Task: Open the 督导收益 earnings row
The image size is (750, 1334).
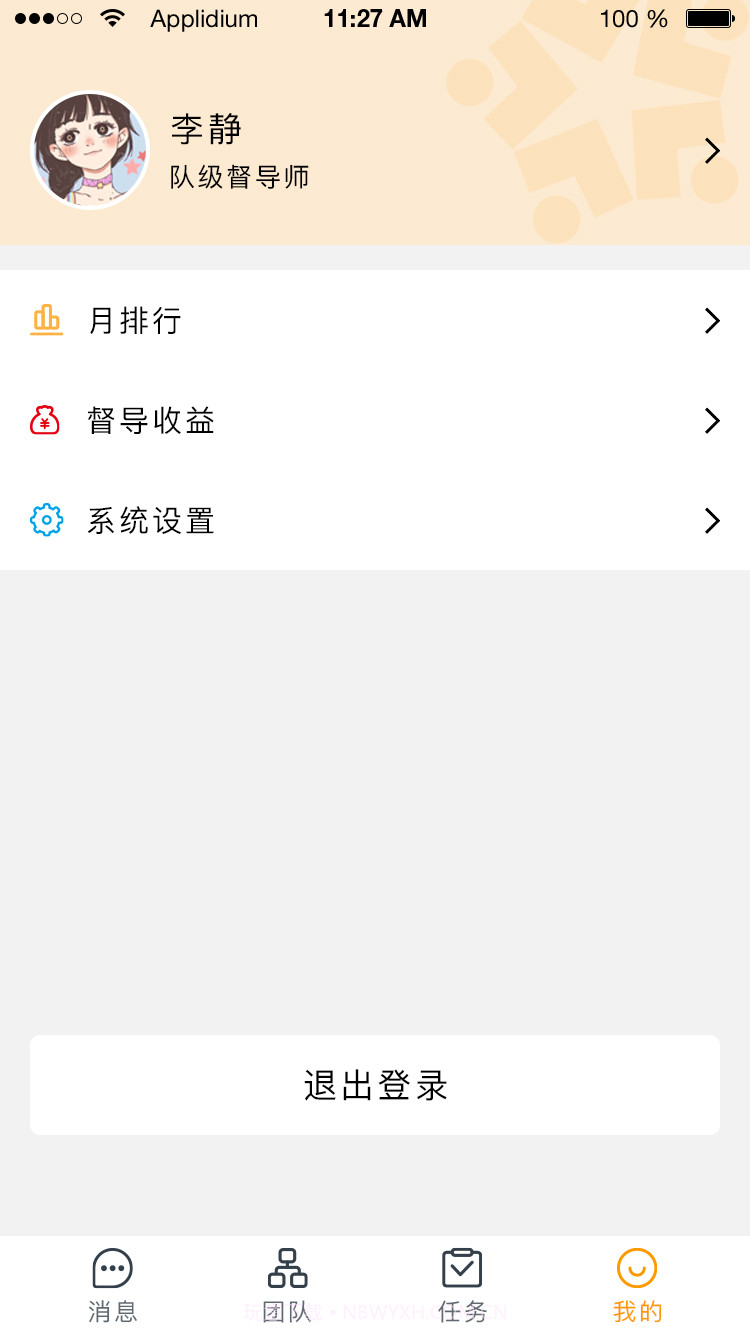Action: (375, 420)
